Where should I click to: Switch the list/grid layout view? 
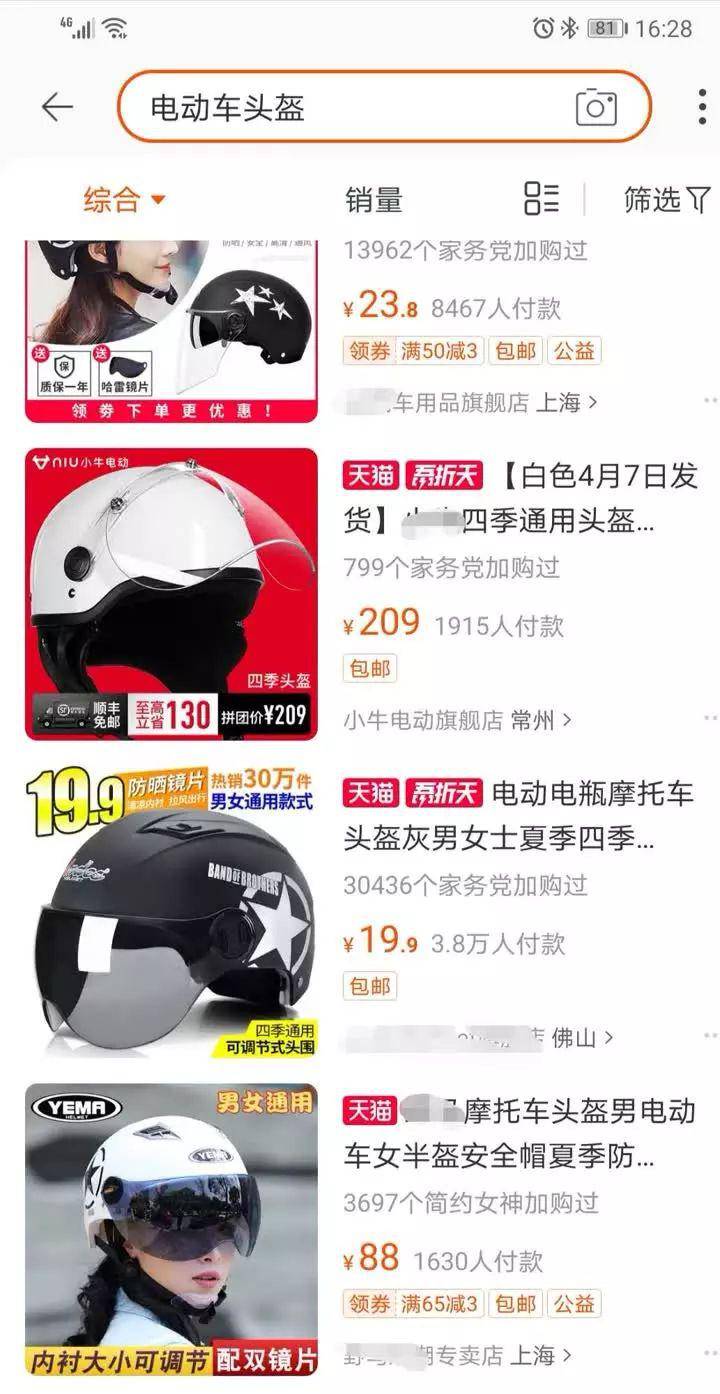541,199
